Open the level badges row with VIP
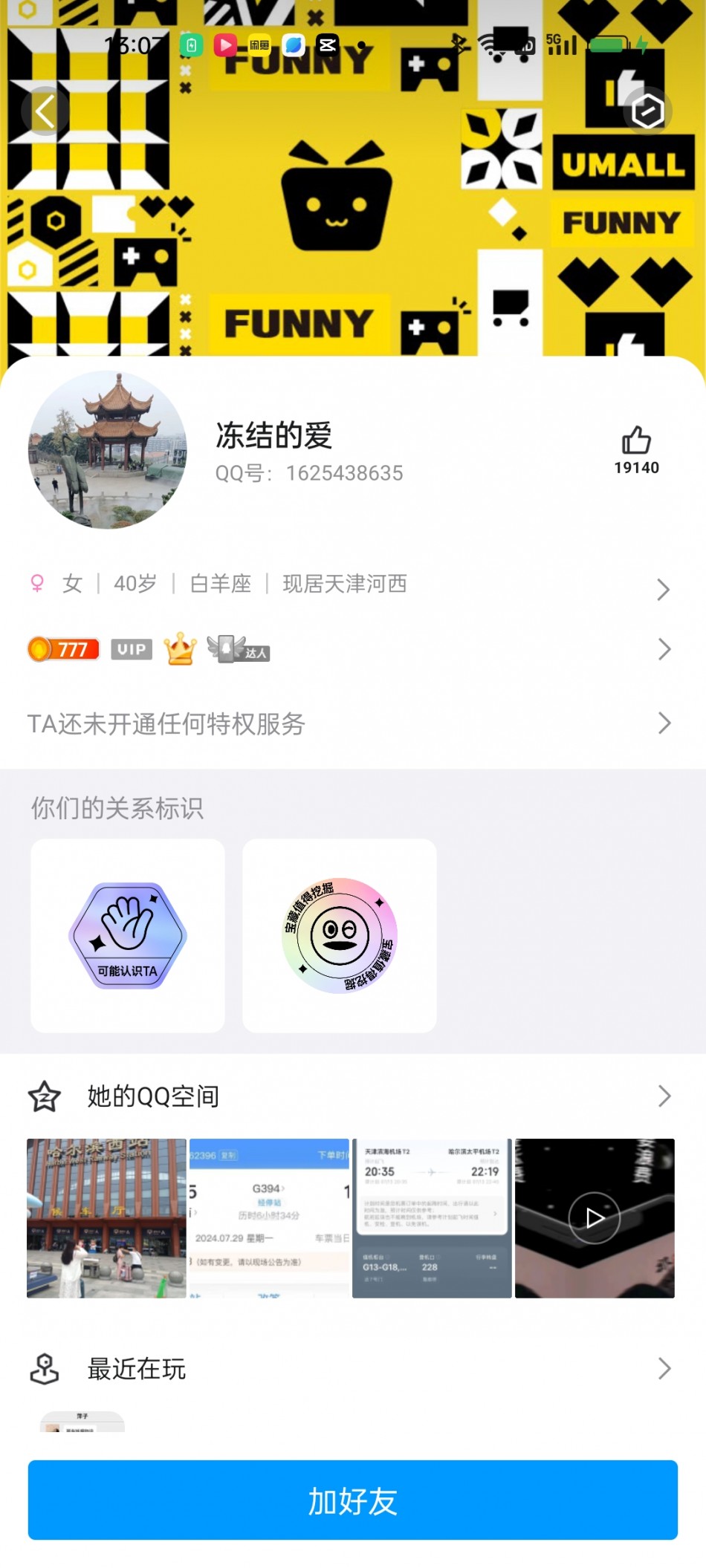This screenshot has width=706, height=1568. point(349,650)
